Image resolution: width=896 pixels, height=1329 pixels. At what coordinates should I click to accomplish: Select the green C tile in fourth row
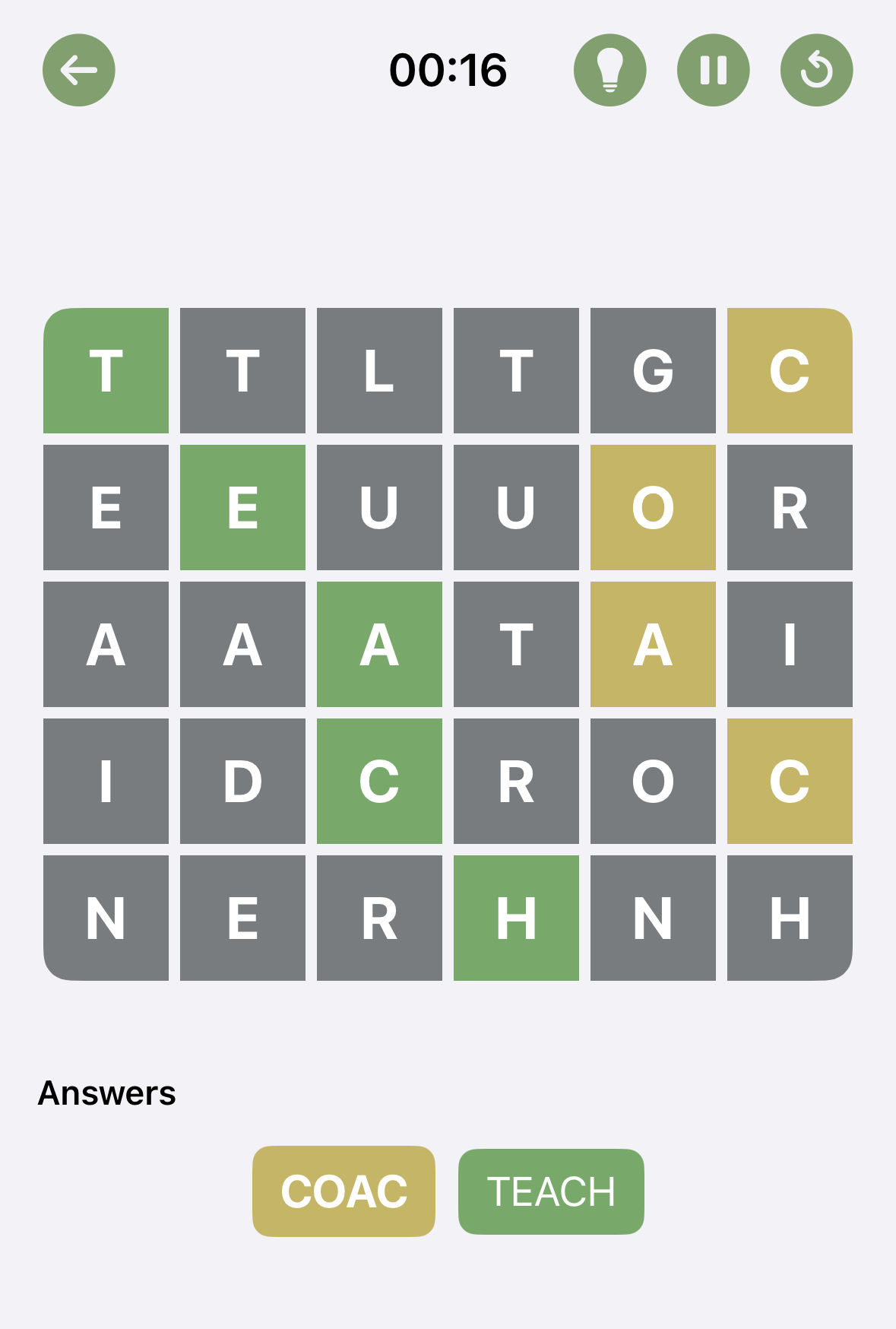380,781
